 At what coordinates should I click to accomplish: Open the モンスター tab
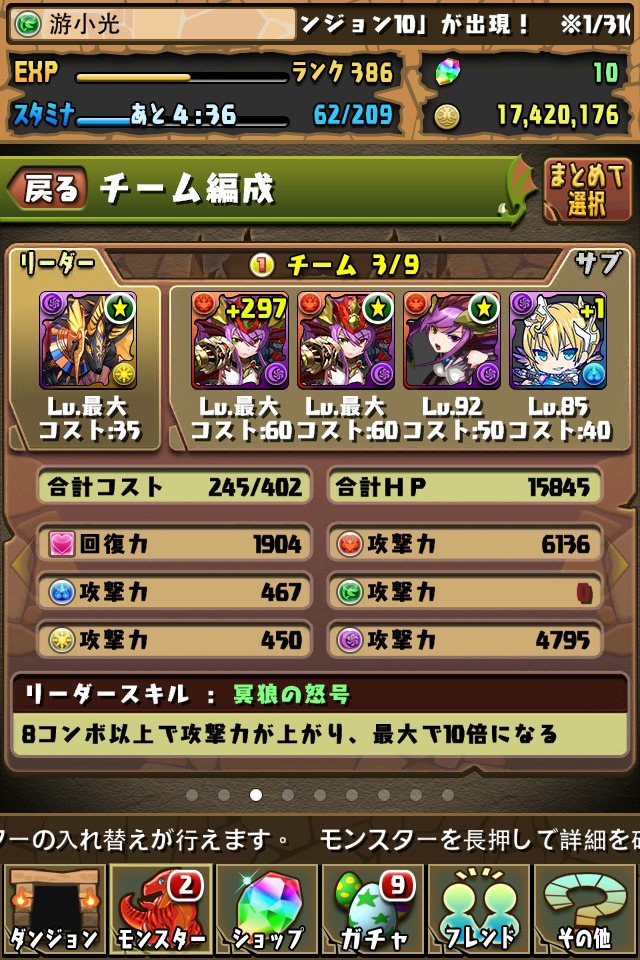[x=160, y=910]
